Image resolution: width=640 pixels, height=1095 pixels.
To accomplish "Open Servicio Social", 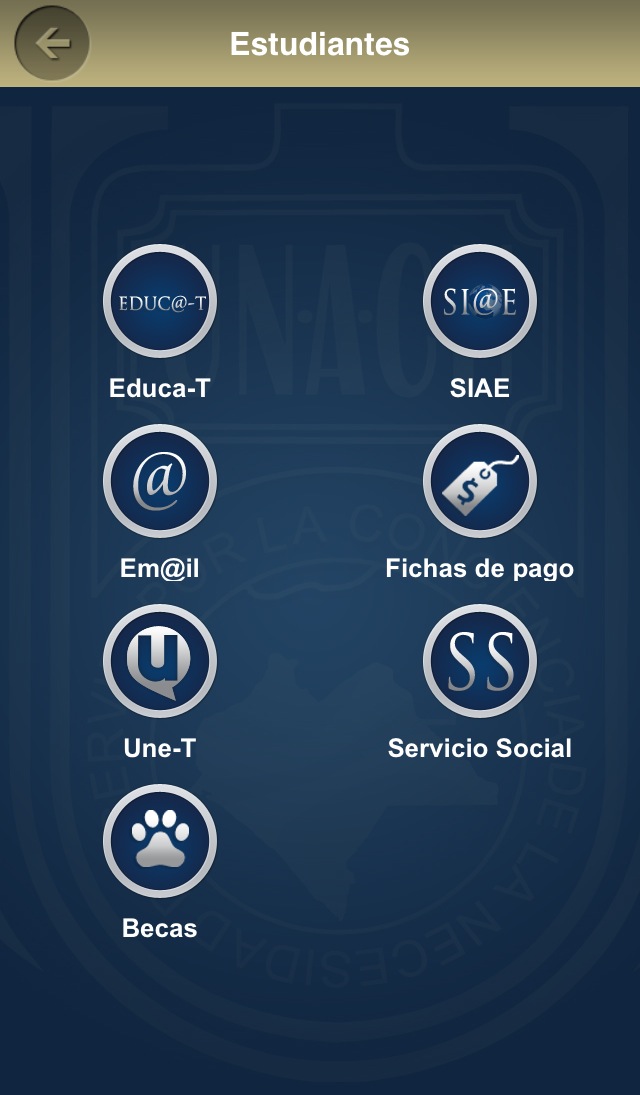I will click(480, 661).
